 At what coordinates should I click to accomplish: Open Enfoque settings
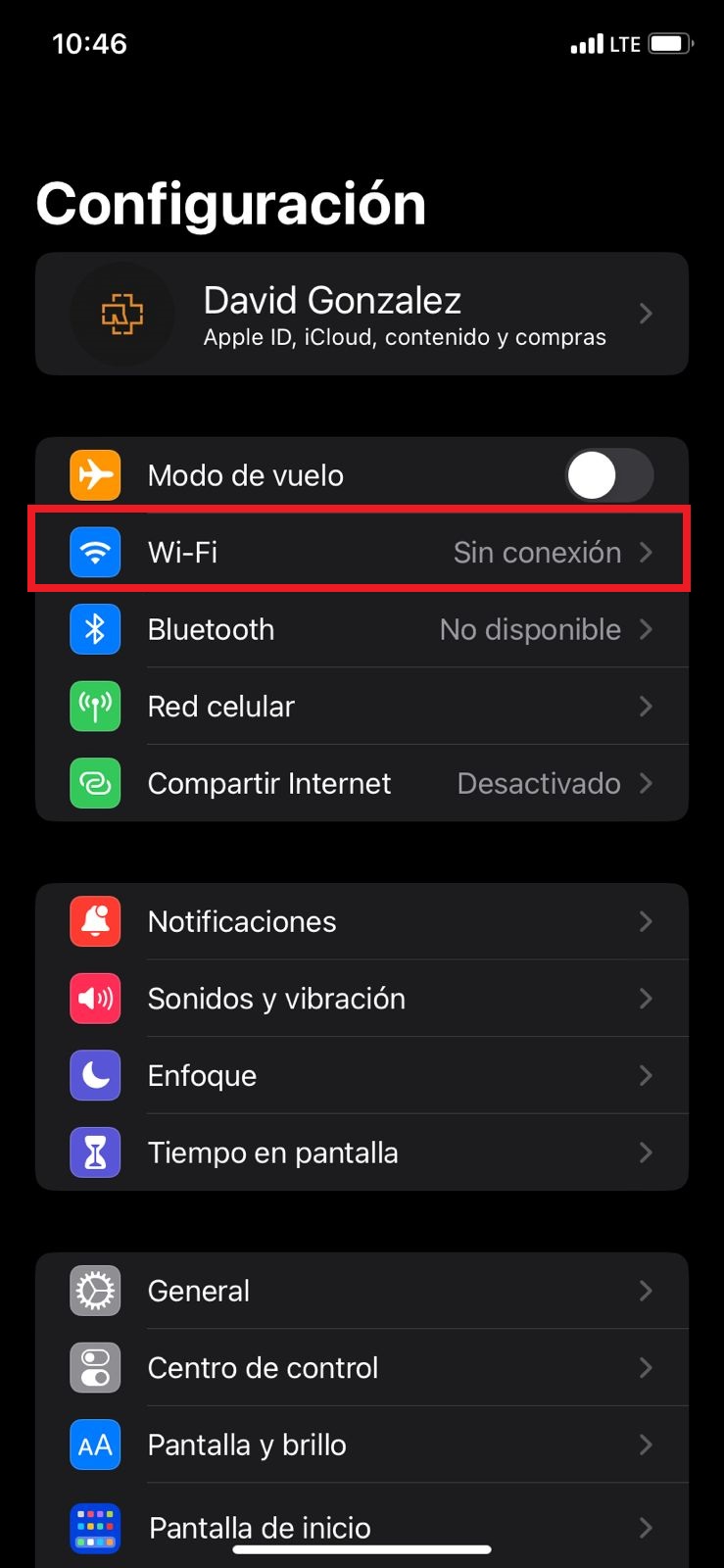tap(362, 1075)
